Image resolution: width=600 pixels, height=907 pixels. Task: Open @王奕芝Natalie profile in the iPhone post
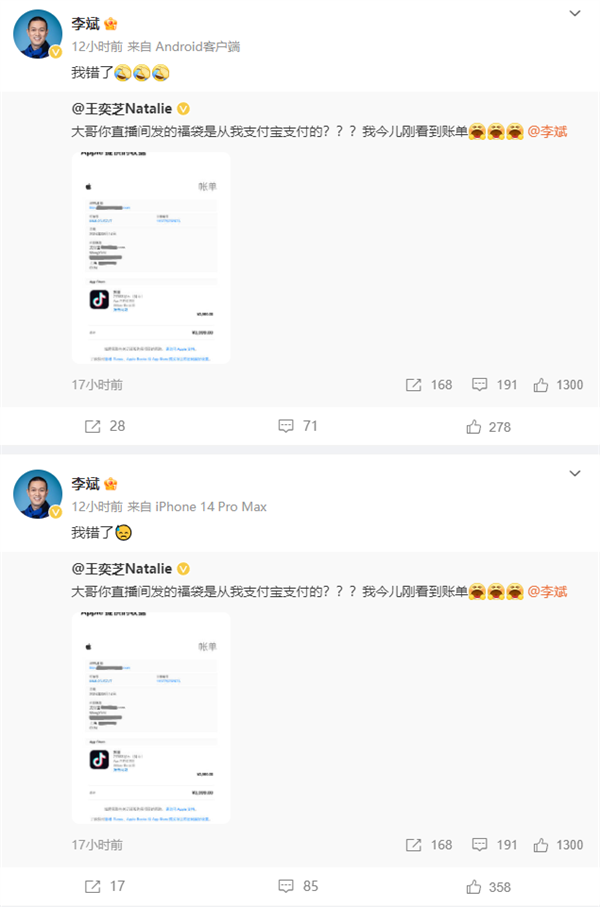(121, 568)
